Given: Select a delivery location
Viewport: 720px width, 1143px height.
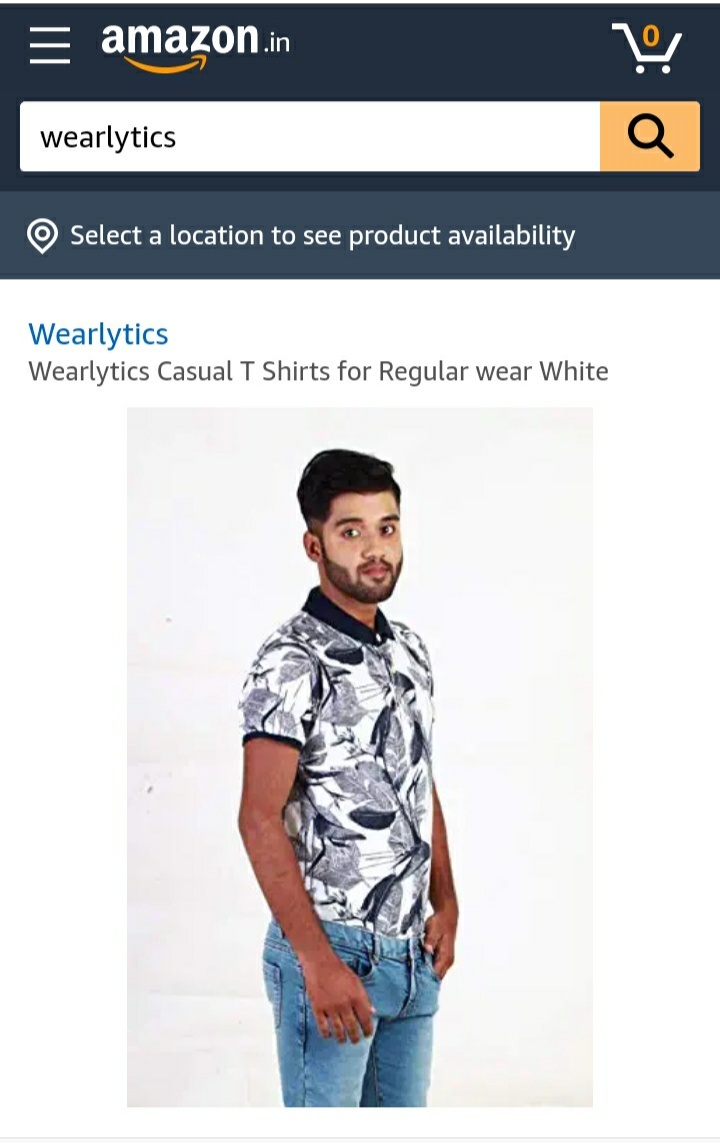Looking at the screenshot, I should tap(300, 236).
